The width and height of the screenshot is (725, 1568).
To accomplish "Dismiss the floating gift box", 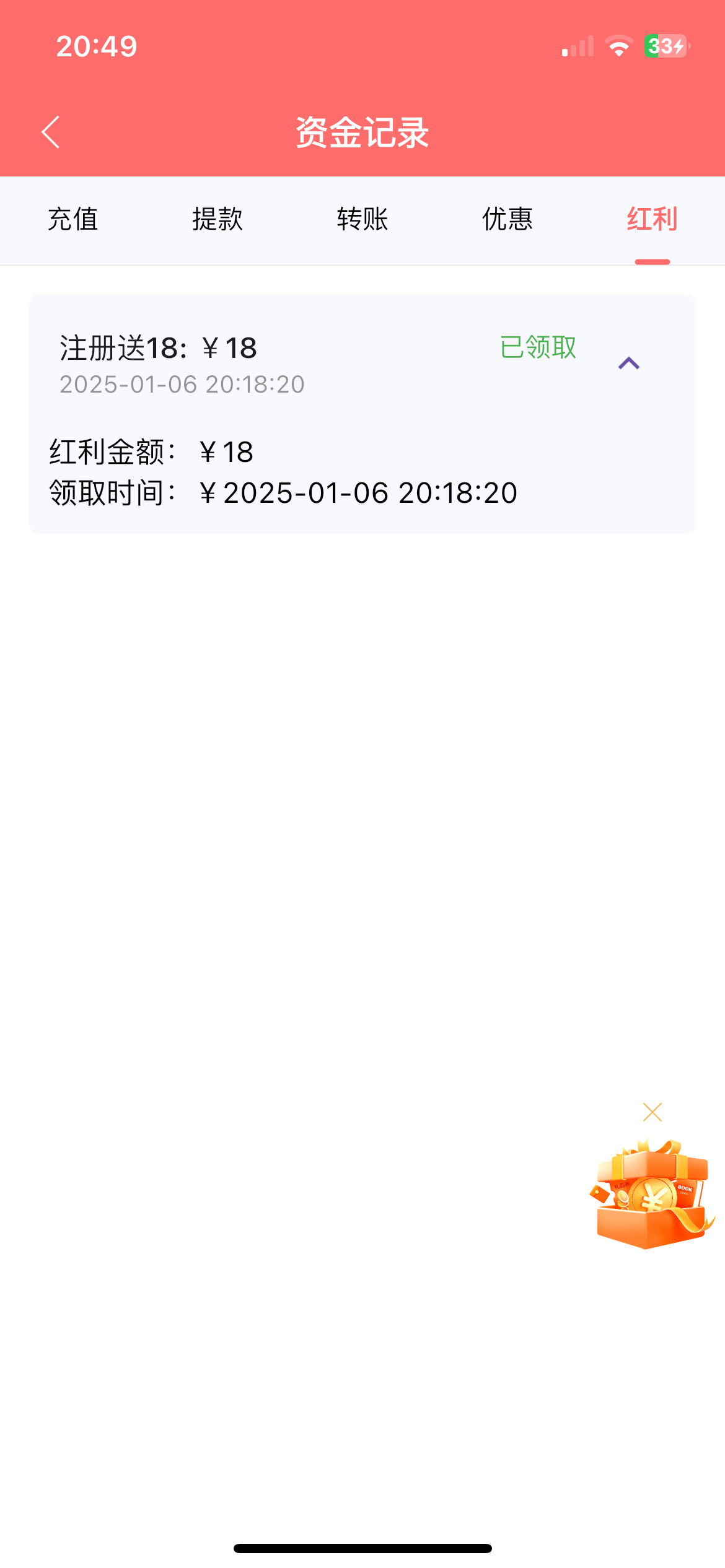I will click(652, 1112).
